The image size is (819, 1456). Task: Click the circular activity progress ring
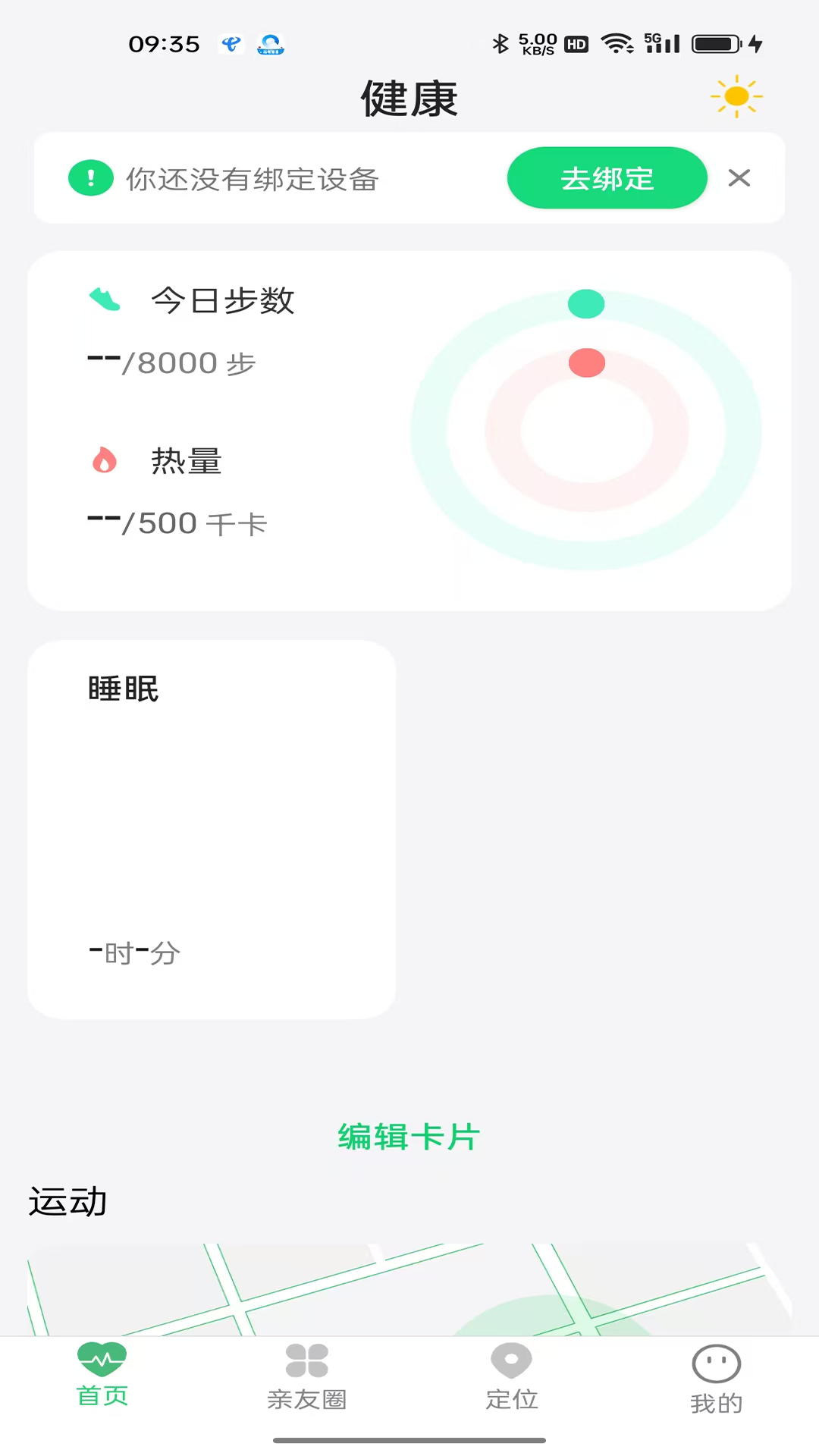tap(586, 430)
